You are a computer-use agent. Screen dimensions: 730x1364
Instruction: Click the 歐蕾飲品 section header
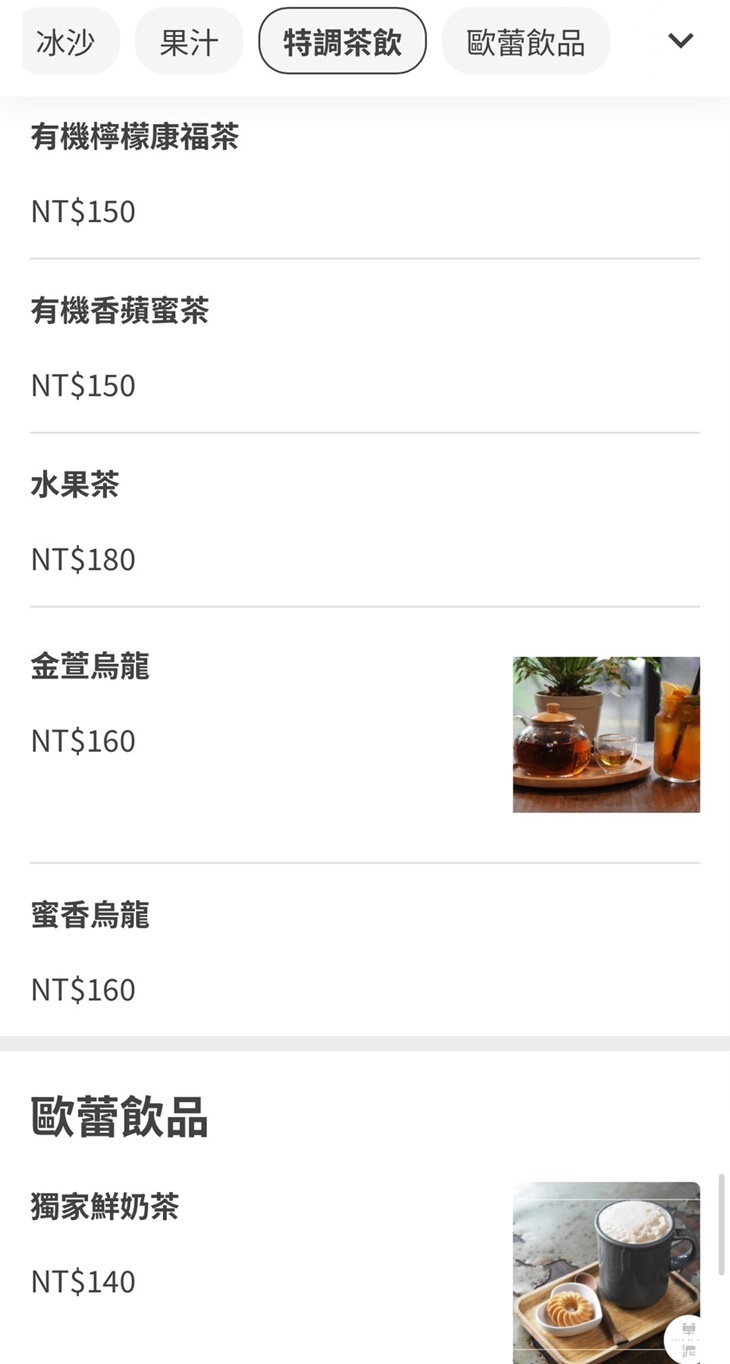119,1119
